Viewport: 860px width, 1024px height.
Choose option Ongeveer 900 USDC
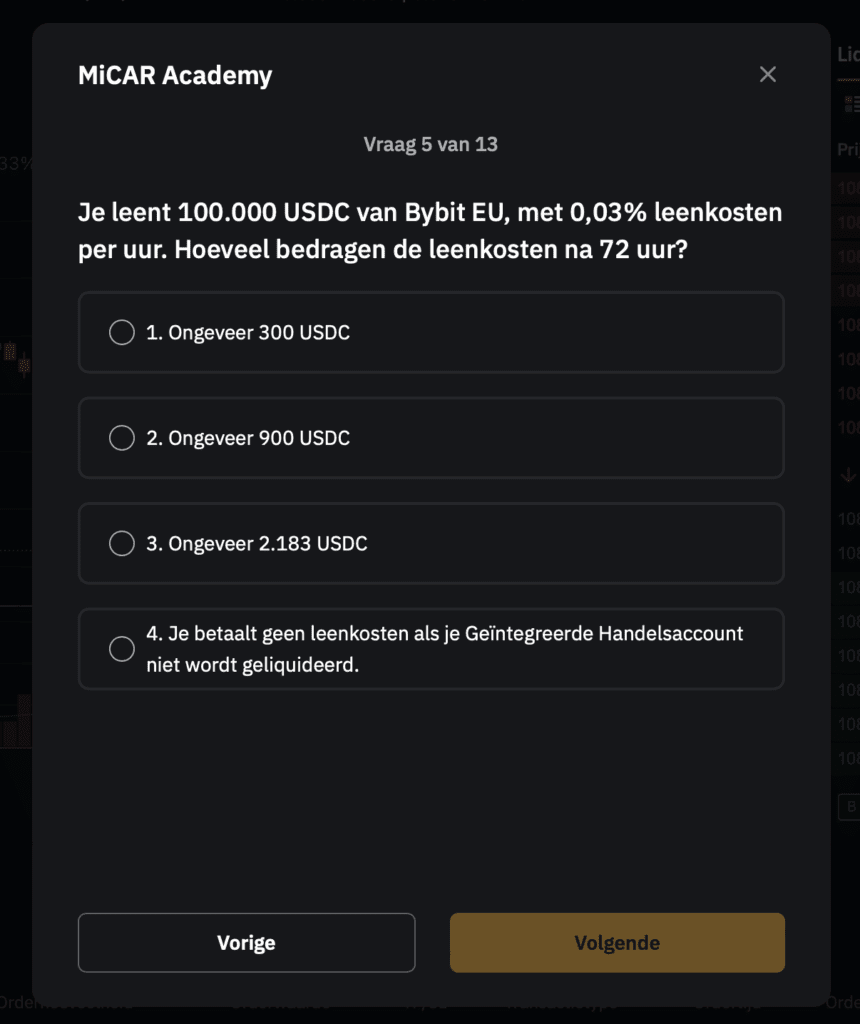coord(122,438)
